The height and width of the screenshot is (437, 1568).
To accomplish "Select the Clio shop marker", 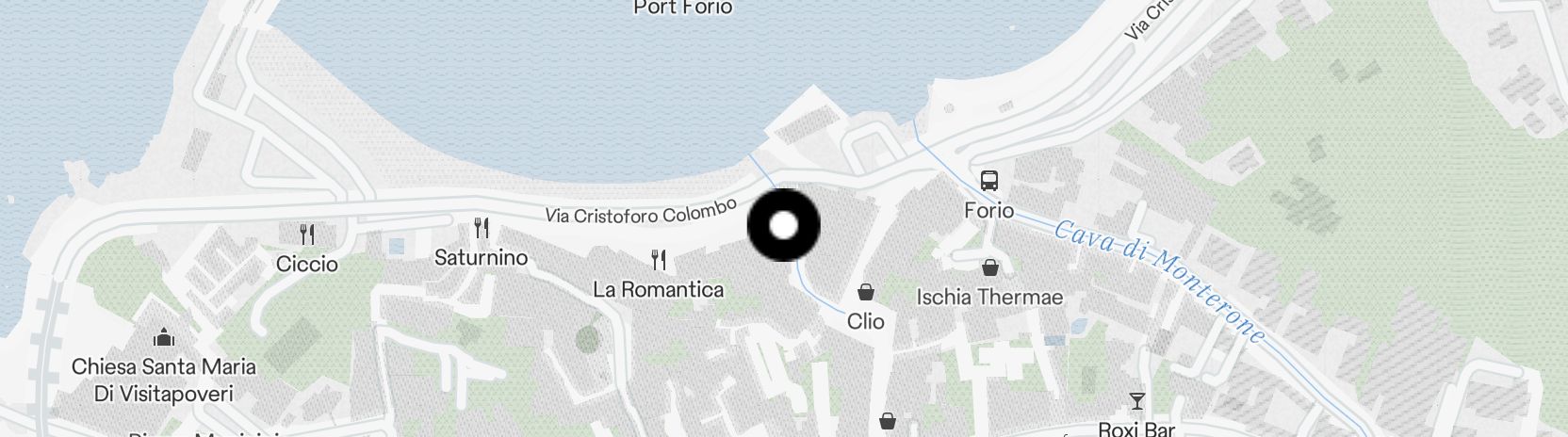I will pos(865,293).
